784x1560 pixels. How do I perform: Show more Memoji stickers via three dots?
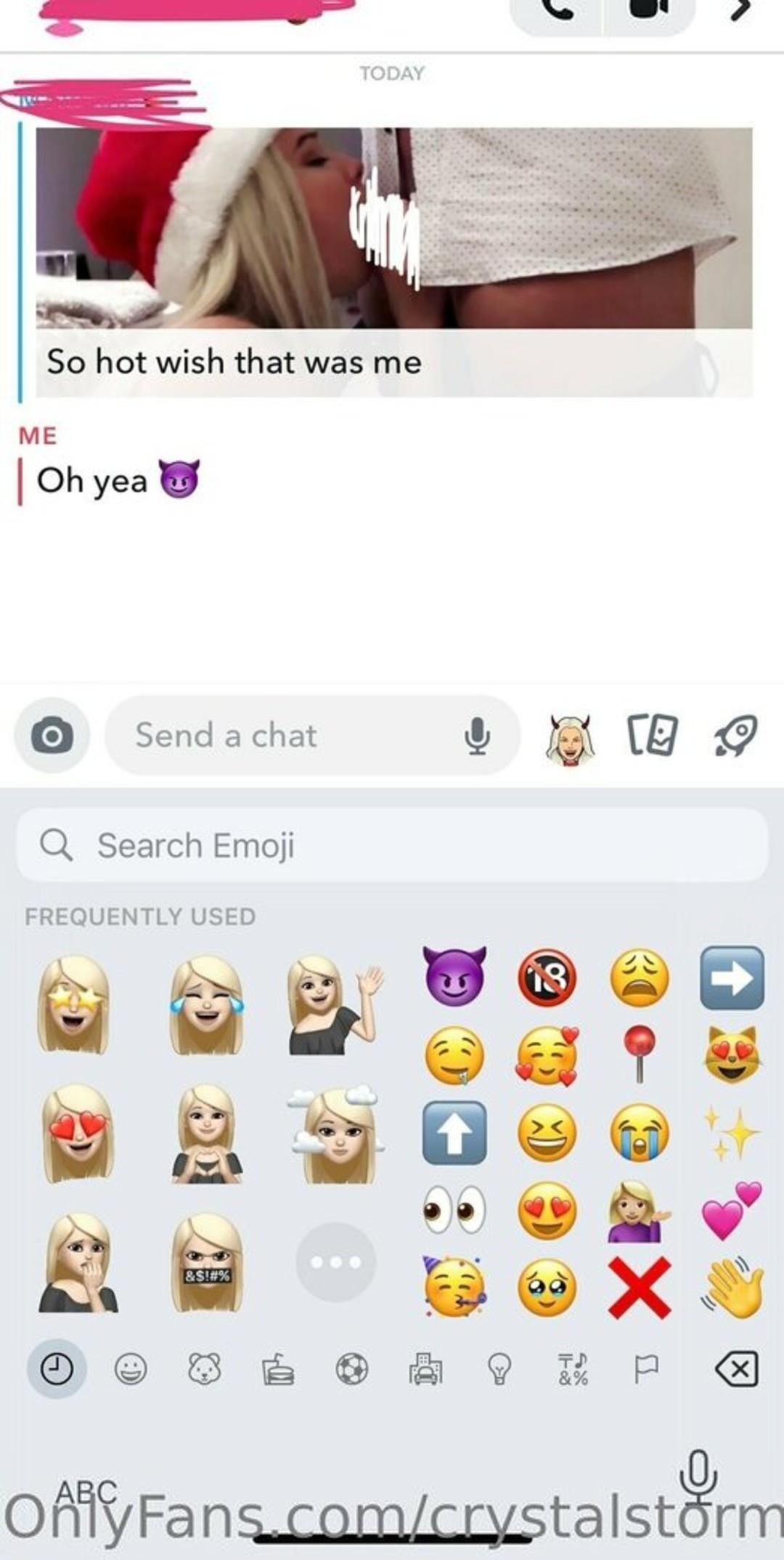[335, 1262]
